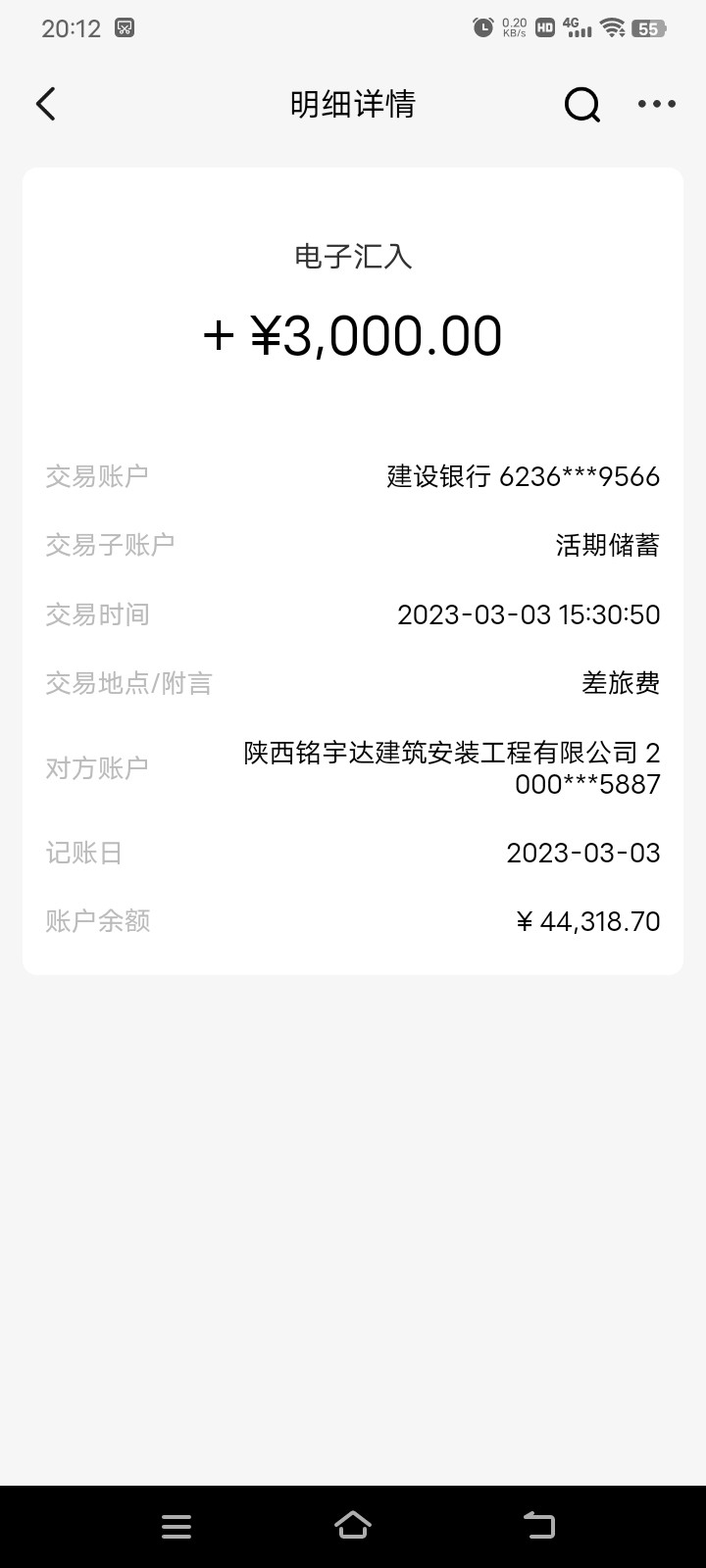
Task: Open the three-dot overflow menu
Action: point(656,104)
